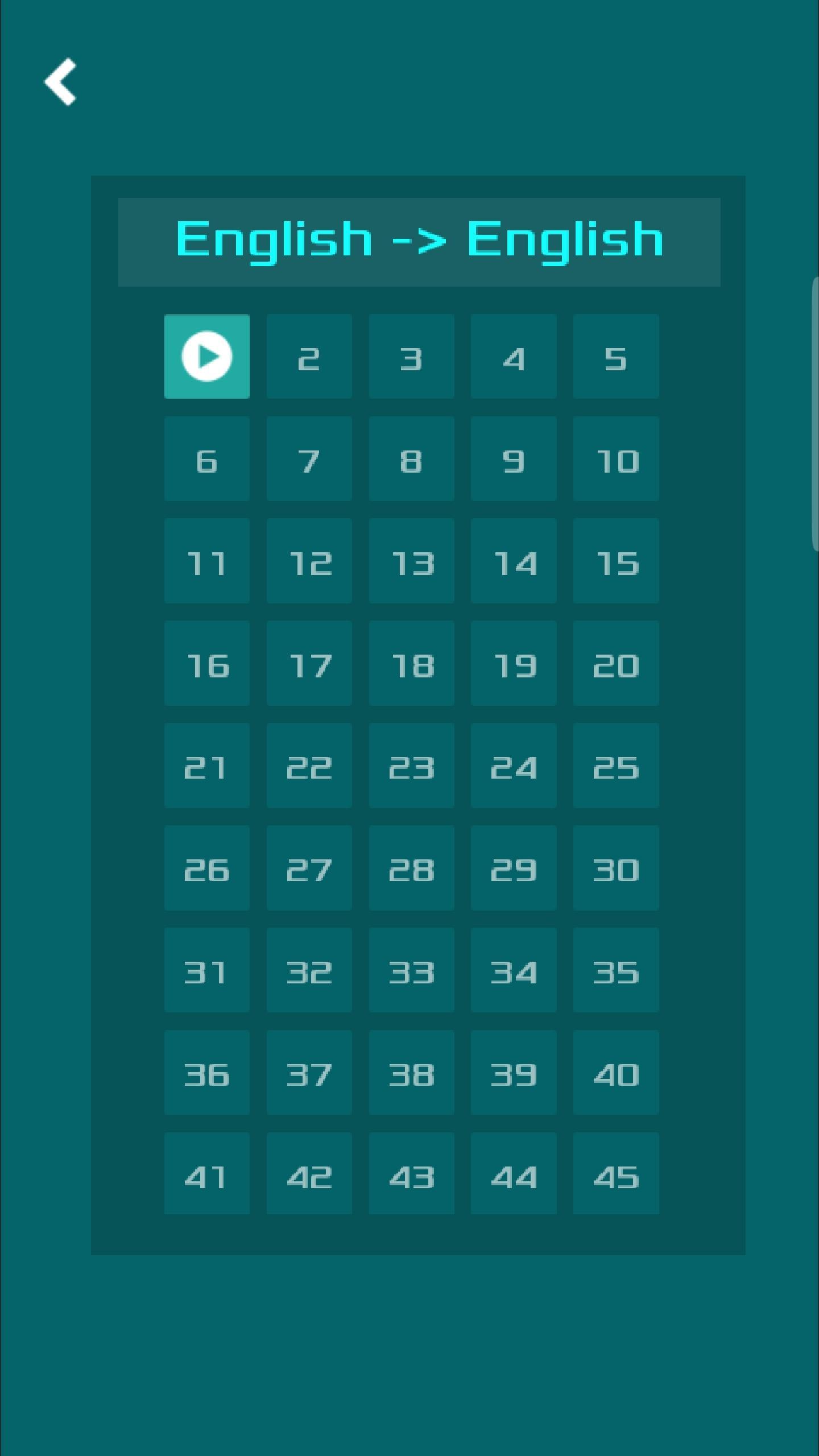
Task: Tap level 39 tile
Action: tap(514, 1073)
